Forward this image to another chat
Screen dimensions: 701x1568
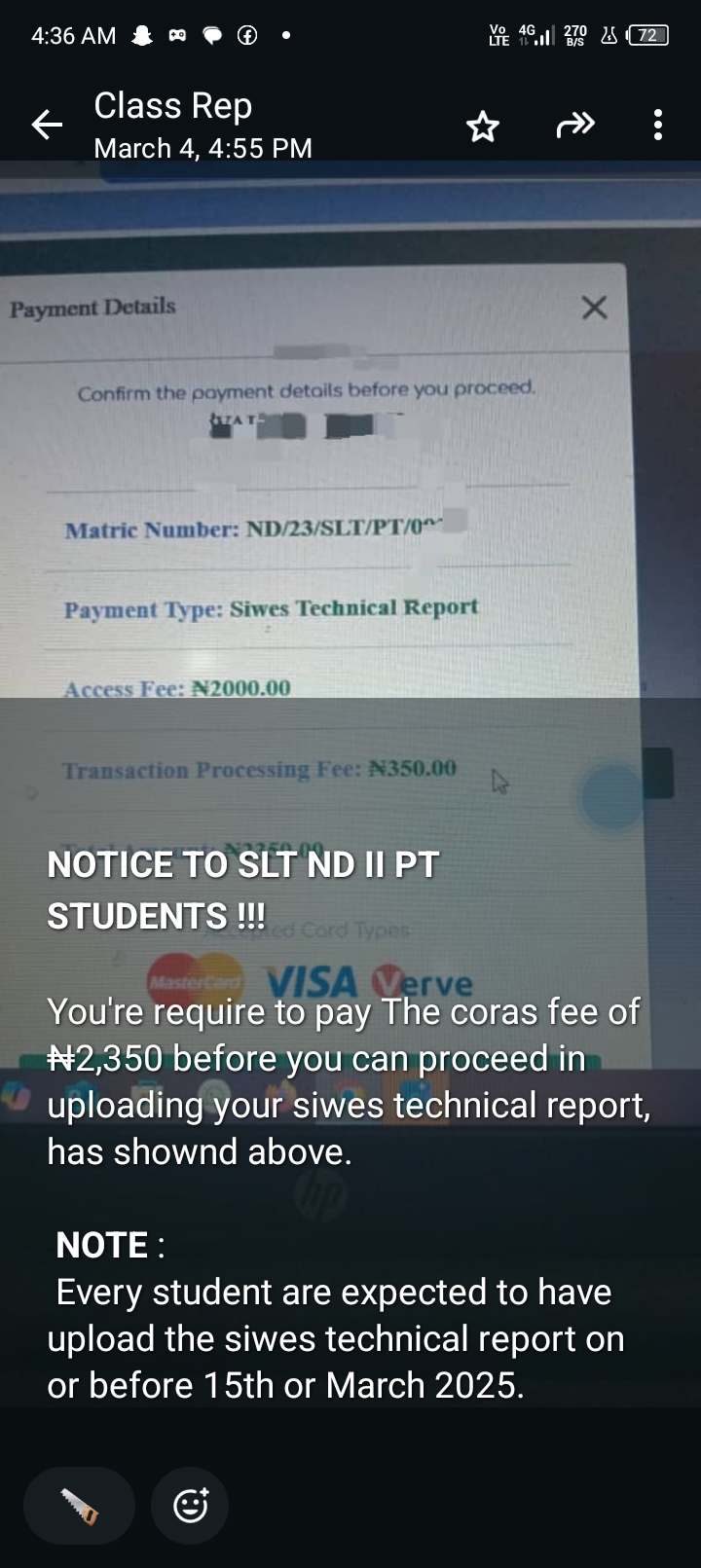(574, 125)
